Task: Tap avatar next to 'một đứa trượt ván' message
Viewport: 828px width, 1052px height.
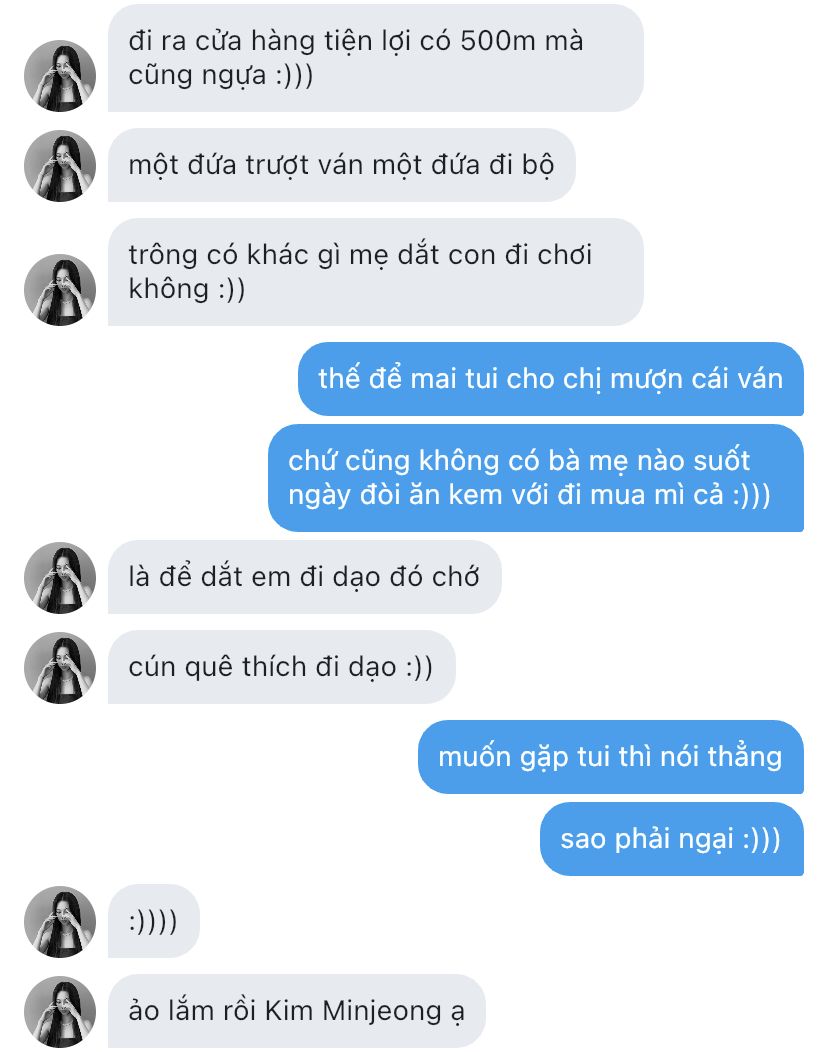Action: click(60, 165)
